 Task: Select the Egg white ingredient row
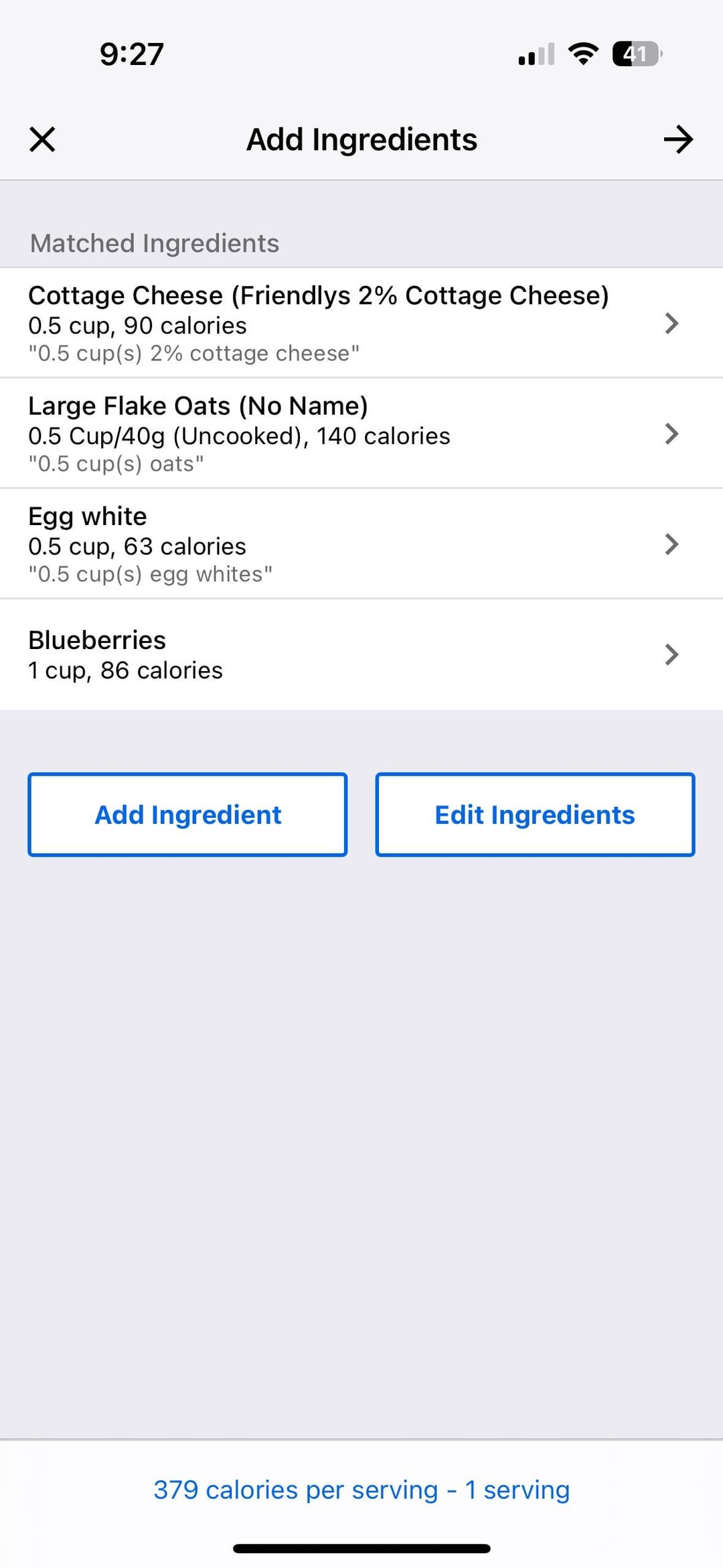coord(361,544)
